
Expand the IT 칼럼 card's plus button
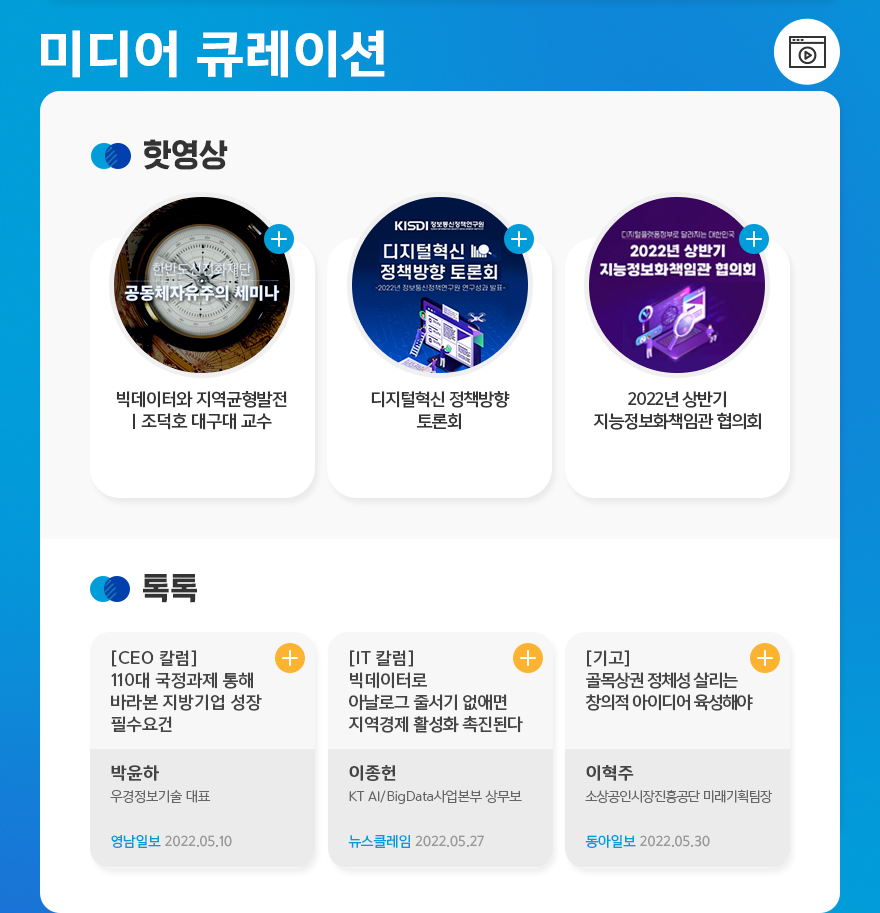pyautogui.click(x=527, y=658)
